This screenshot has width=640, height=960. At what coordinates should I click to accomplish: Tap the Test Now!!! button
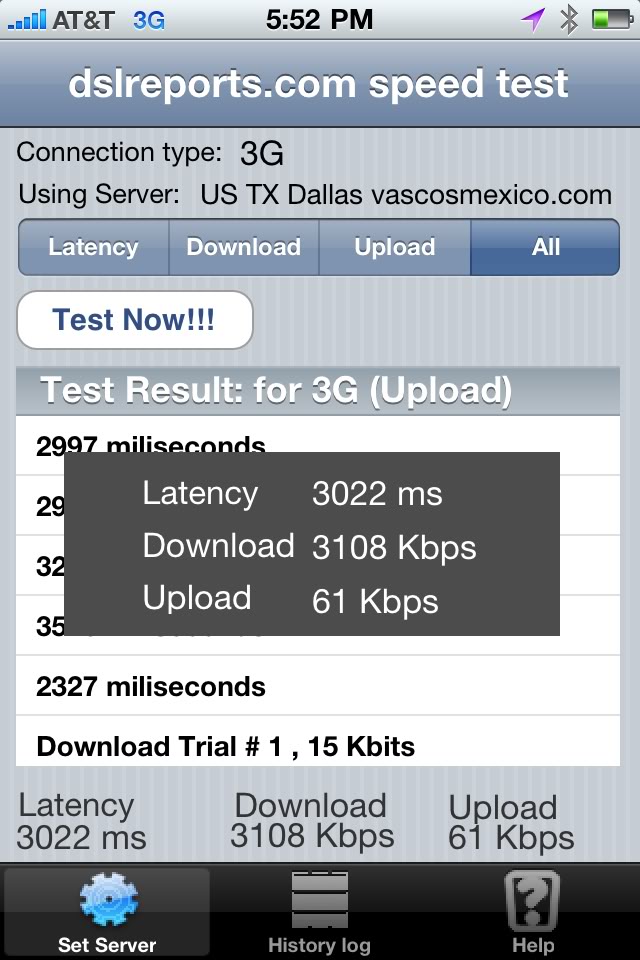(x=134, y=320)
